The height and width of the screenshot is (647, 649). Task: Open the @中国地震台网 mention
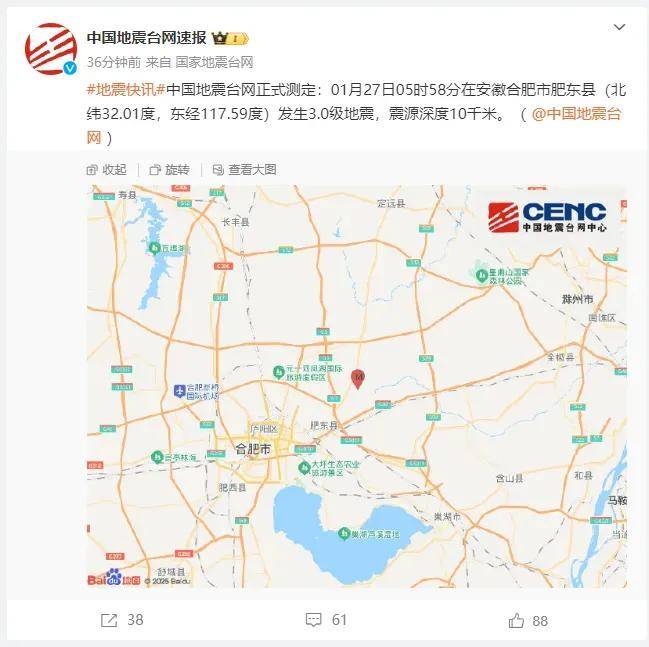point(576,114)
